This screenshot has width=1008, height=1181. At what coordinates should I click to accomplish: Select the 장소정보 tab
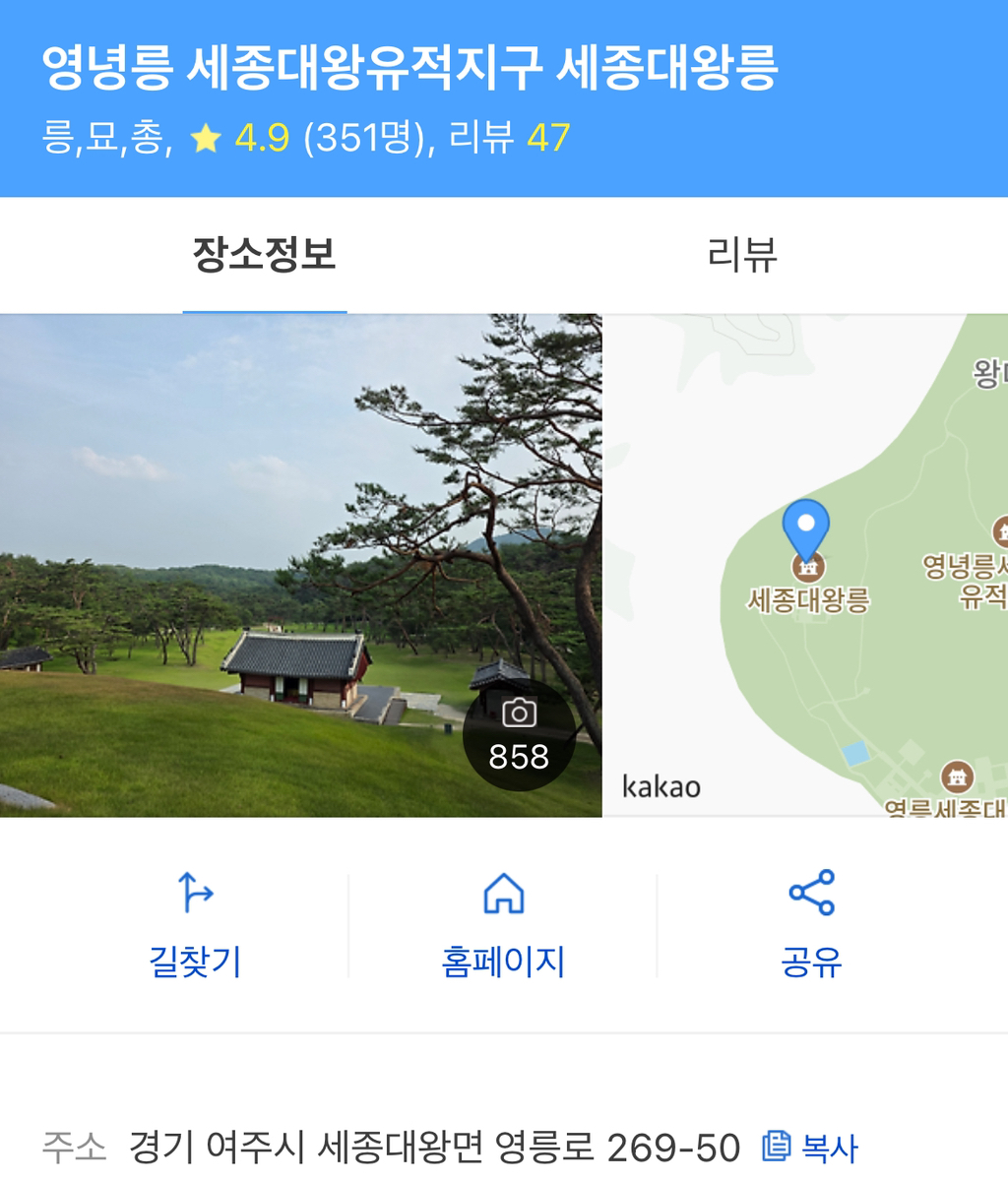pyautogui.click(x=264, y=255)
